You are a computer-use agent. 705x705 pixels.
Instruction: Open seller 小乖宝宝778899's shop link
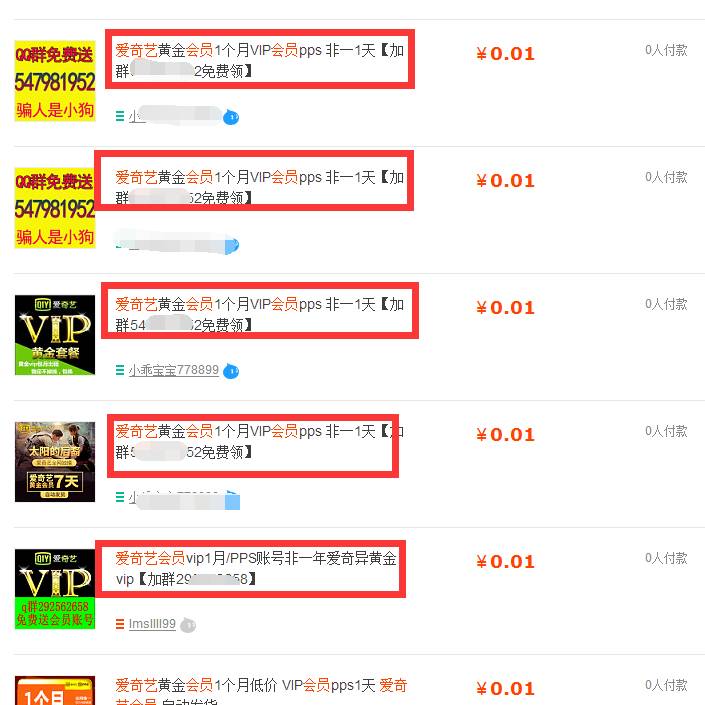(x=173, y=370)
